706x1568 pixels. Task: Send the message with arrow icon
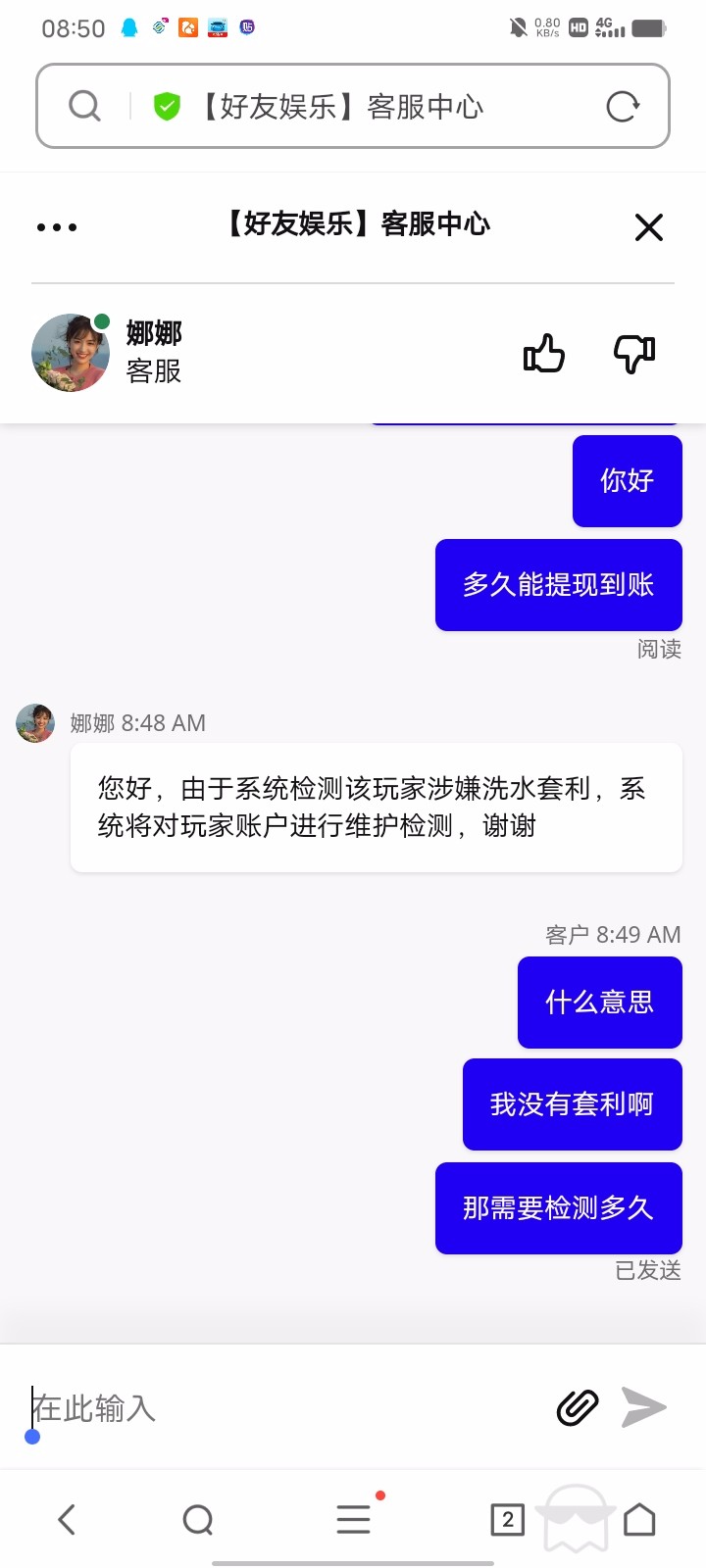pos(644,1408)
